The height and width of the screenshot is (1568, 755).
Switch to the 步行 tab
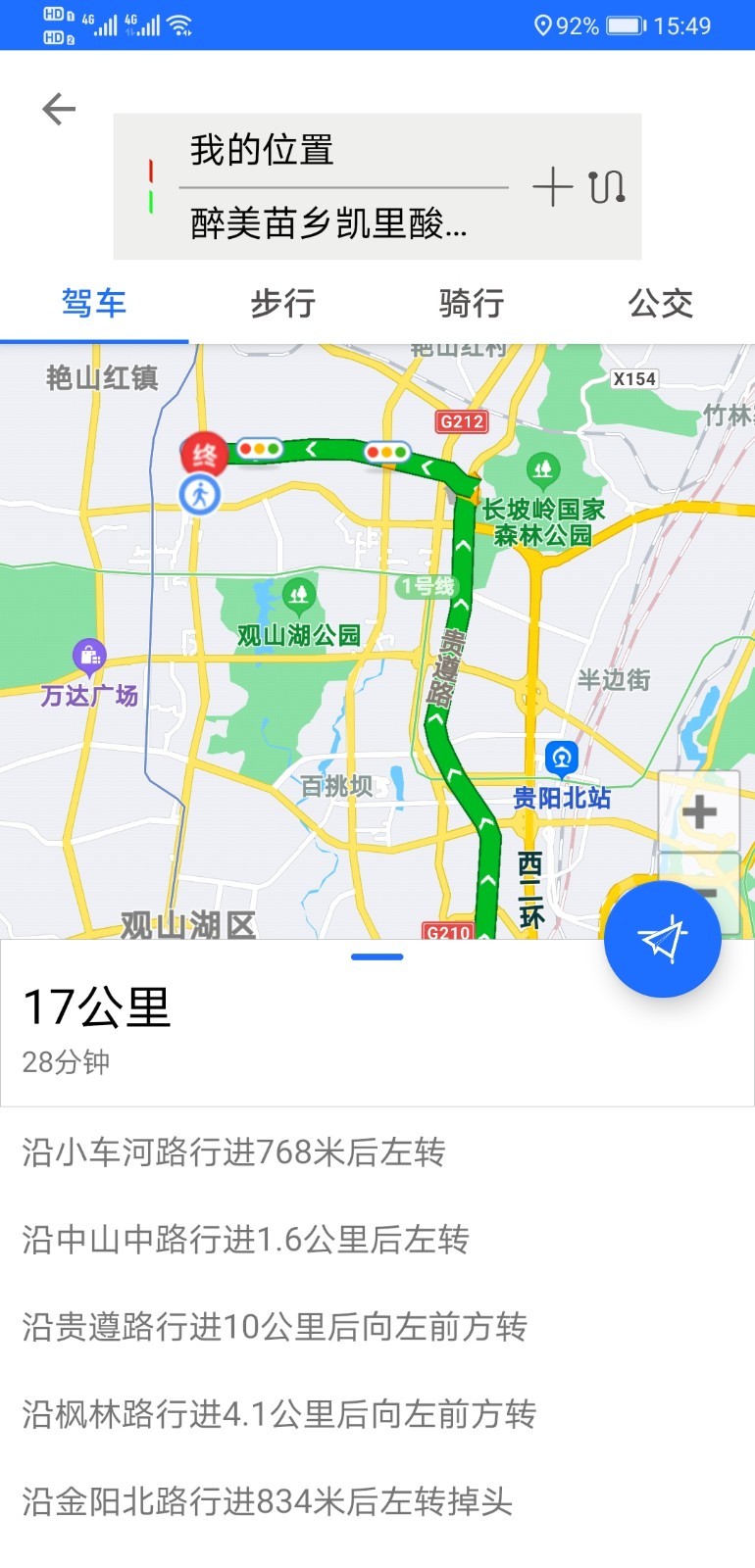283,303
